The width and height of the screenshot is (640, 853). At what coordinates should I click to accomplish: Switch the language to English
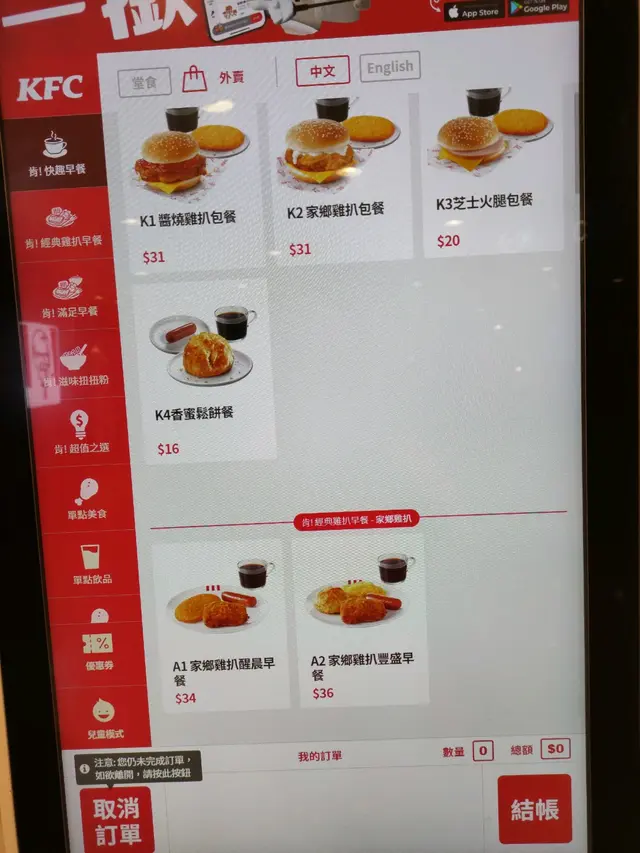[389, 67]
